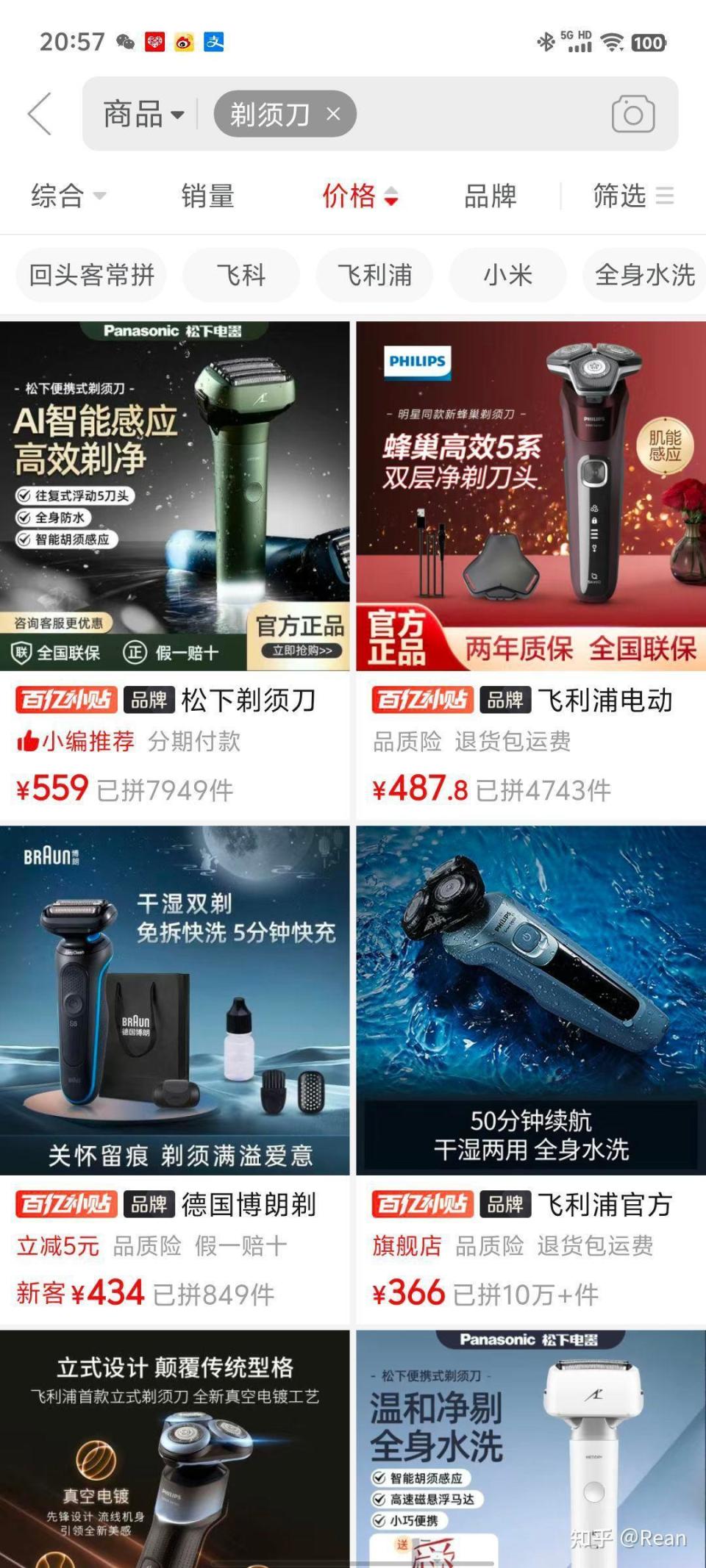Screen dimensions: 706x1568
Task: Filter by 飞科 brand chip
Action: point(241,276)
